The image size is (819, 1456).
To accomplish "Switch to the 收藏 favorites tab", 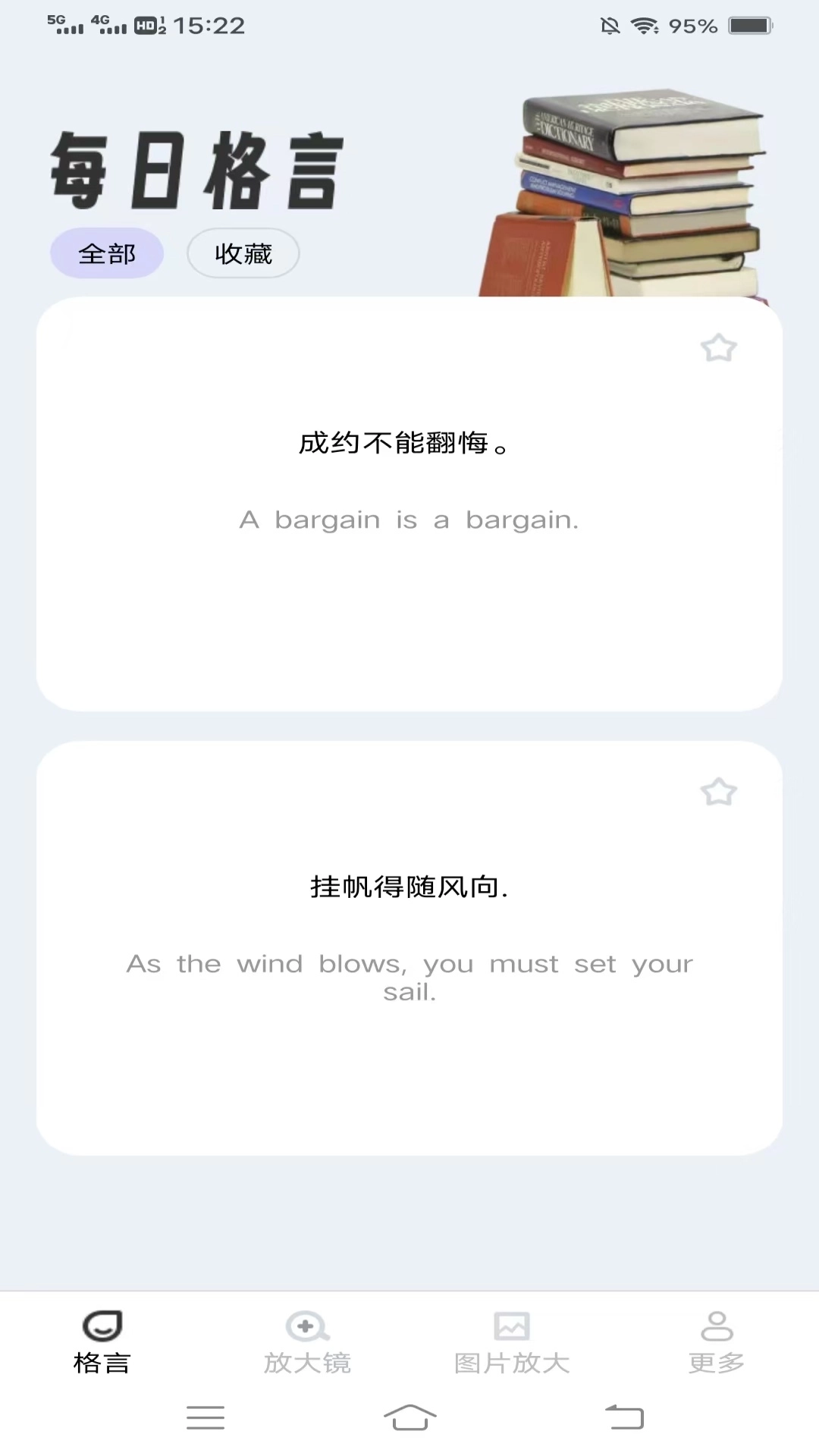I will (243, 253).
